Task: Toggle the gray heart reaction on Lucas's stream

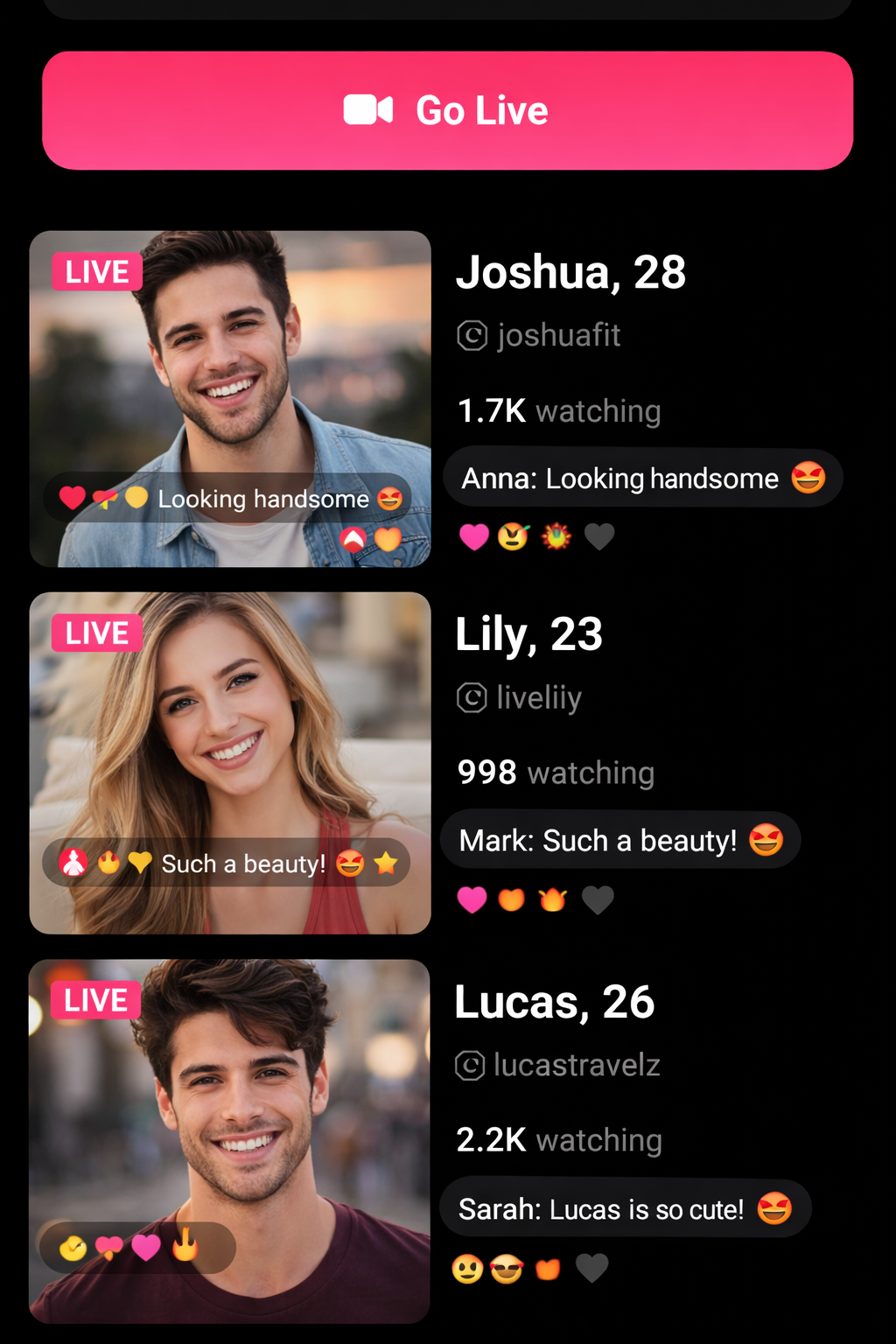Action: point(591,1267)
